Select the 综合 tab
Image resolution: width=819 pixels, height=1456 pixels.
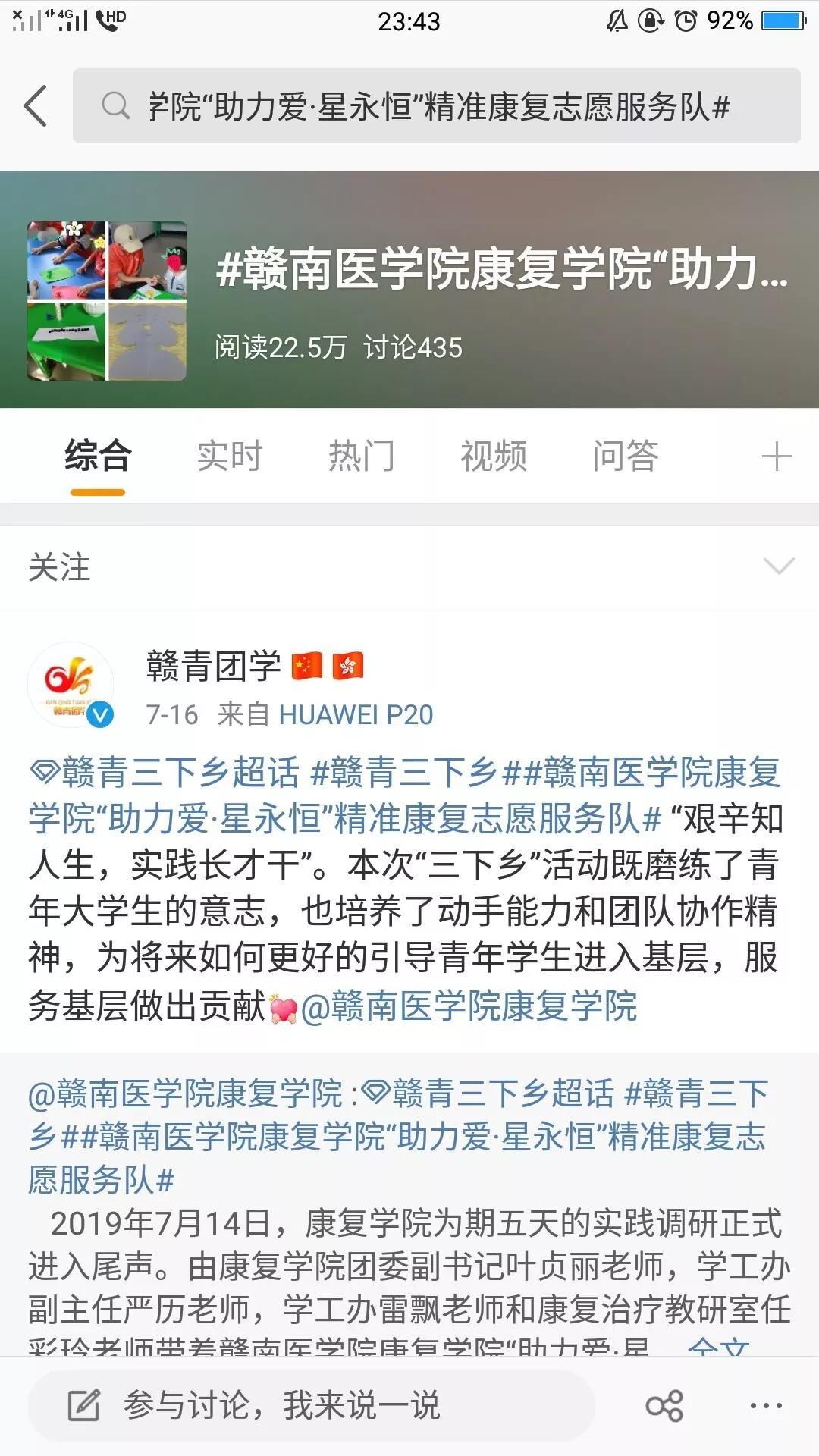(98, 456)
